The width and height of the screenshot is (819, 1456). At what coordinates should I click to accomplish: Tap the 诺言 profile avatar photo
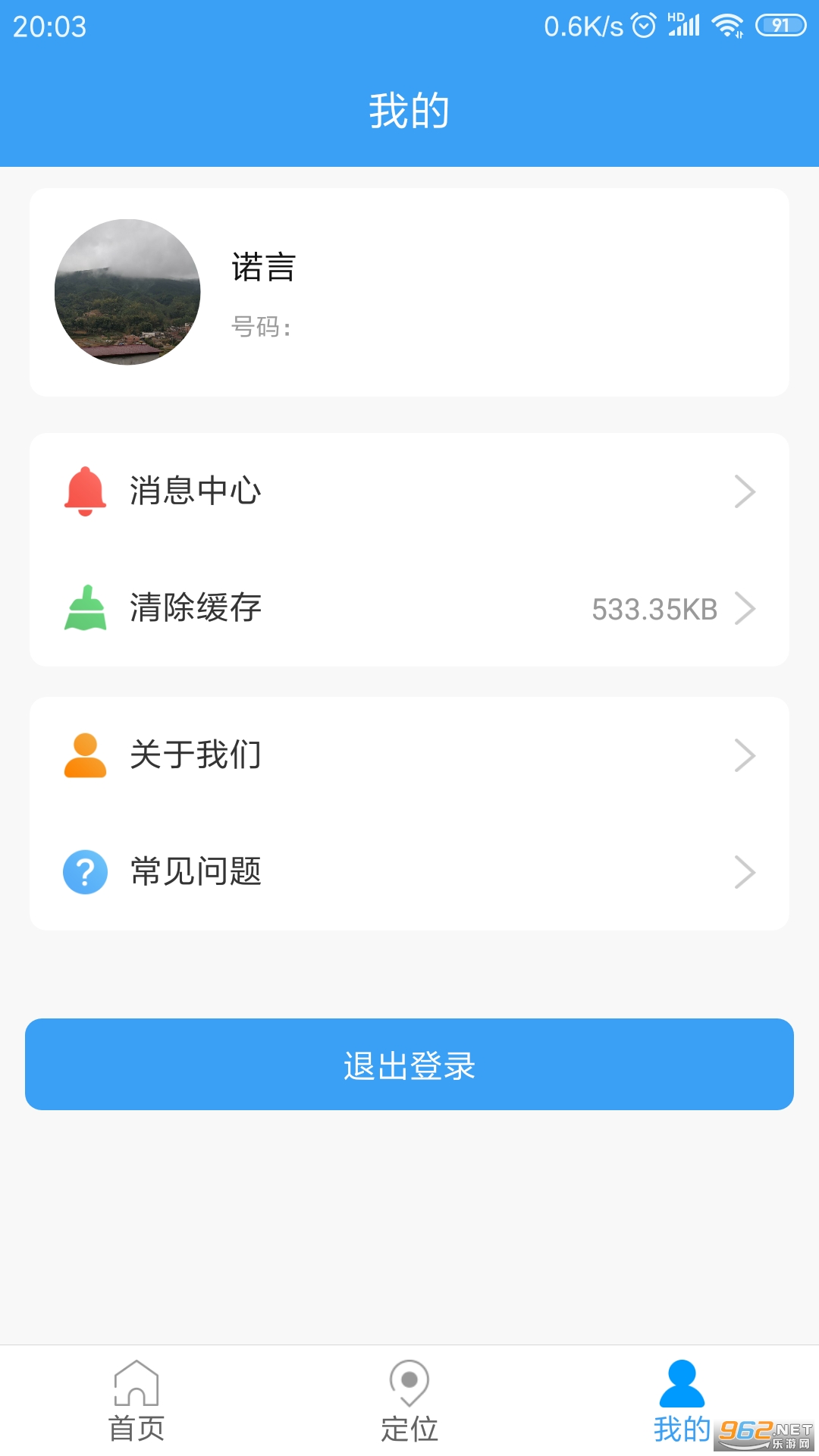click(127, 292)
